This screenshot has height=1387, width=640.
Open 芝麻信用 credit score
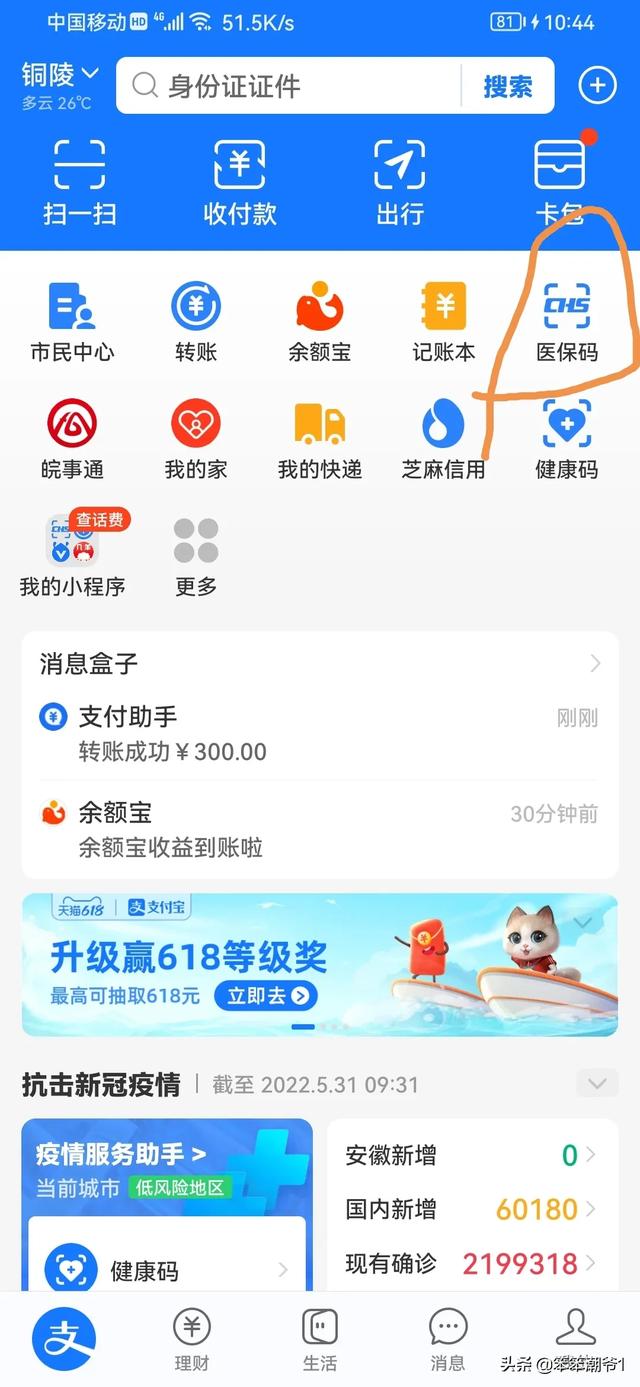click(x=443, y=439)
